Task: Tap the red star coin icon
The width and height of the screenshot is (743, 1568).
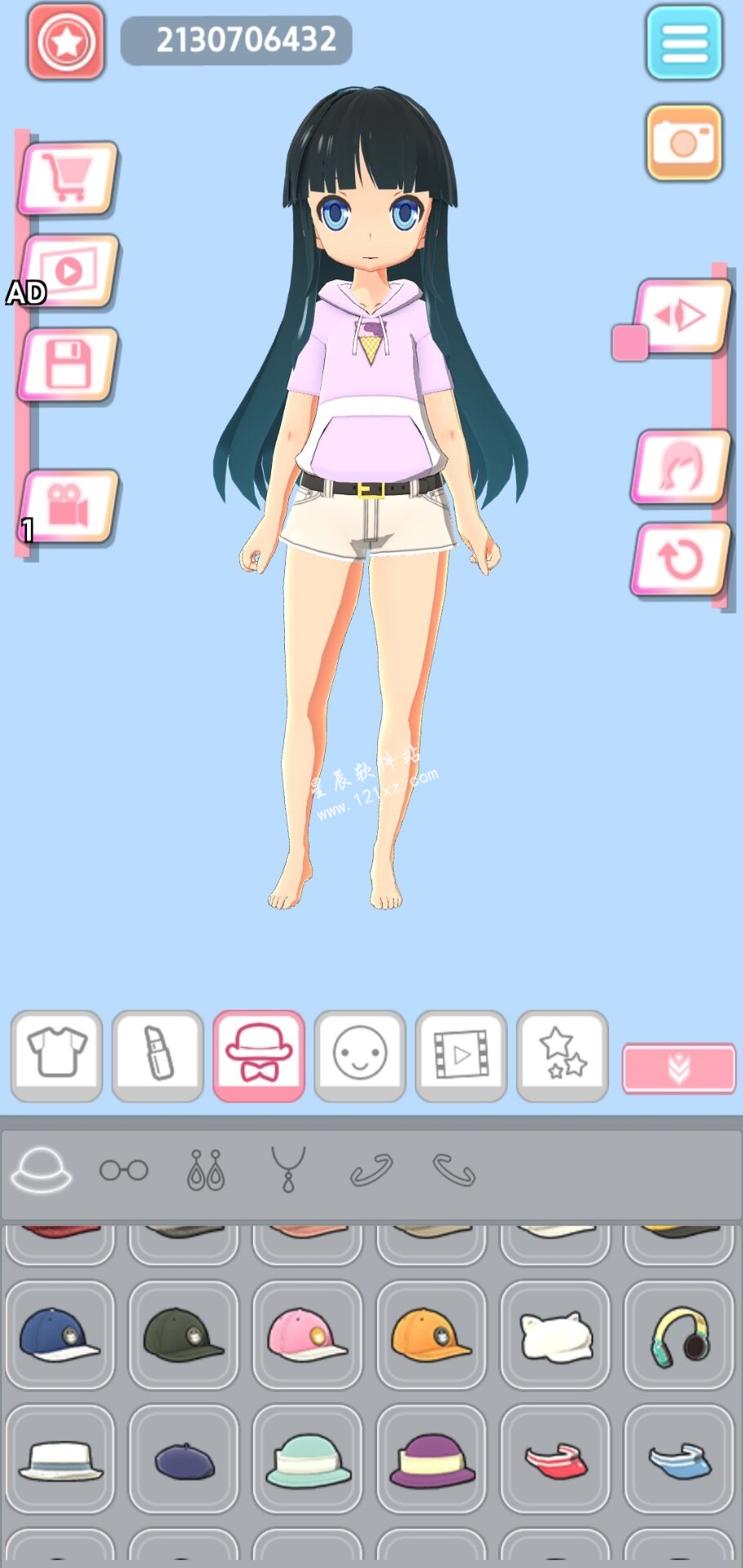Action: [66, 41]
